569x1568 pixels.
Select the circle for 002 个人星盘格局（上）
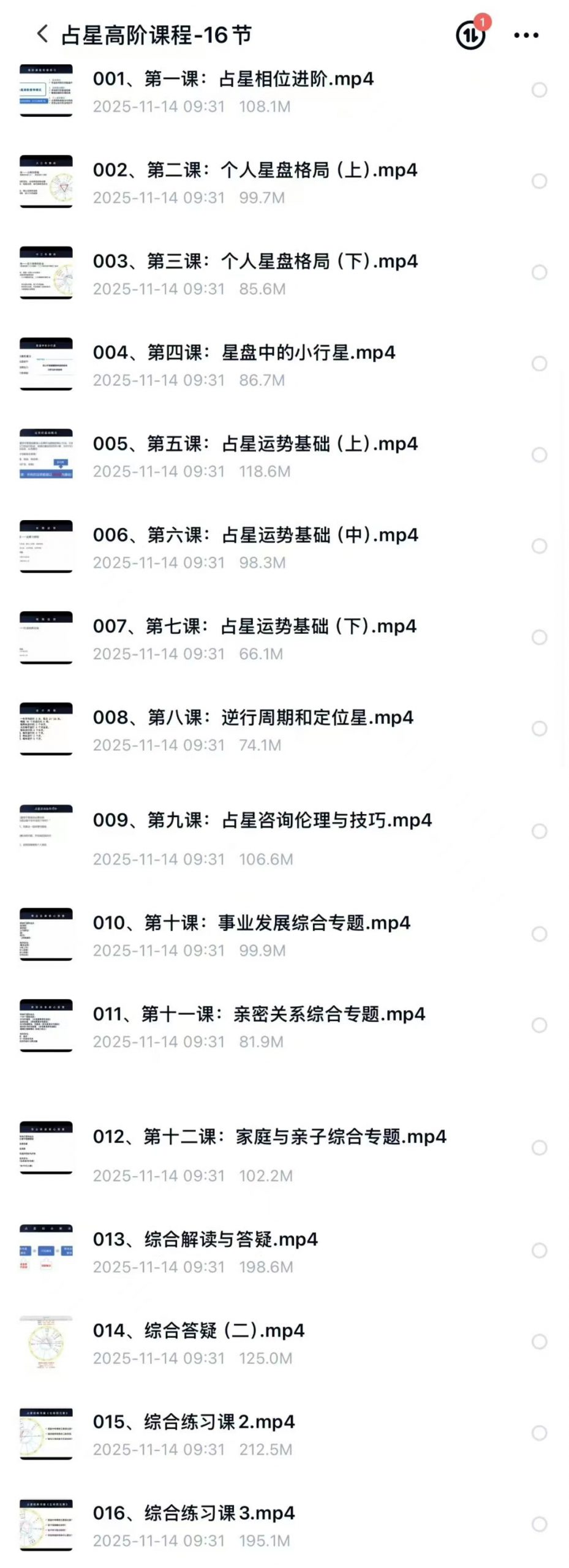pos(539,181)
